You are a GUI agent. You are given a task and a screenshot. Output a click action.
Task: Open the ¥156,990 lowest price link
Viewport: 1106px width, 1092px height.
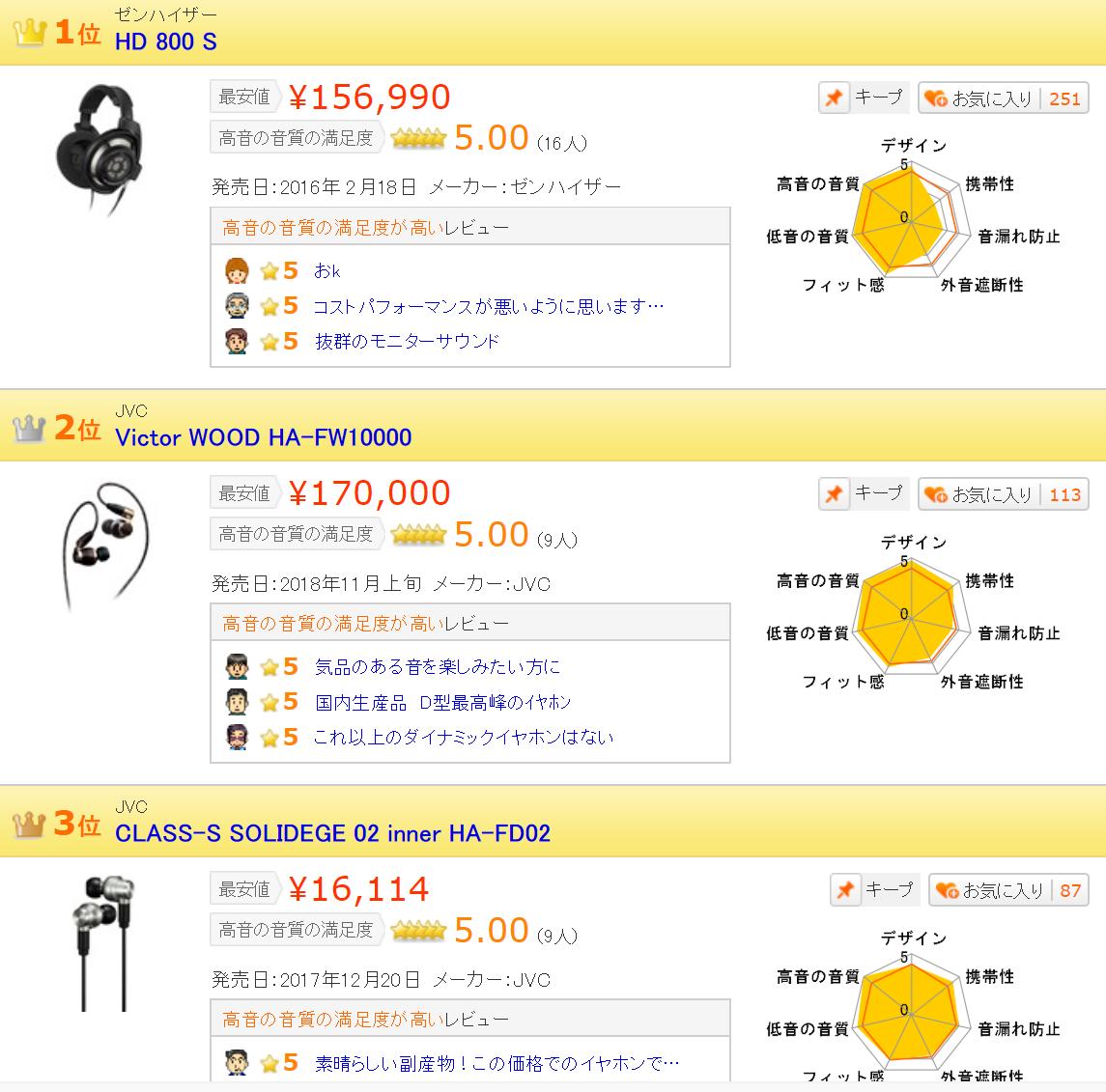coord(370,97)
